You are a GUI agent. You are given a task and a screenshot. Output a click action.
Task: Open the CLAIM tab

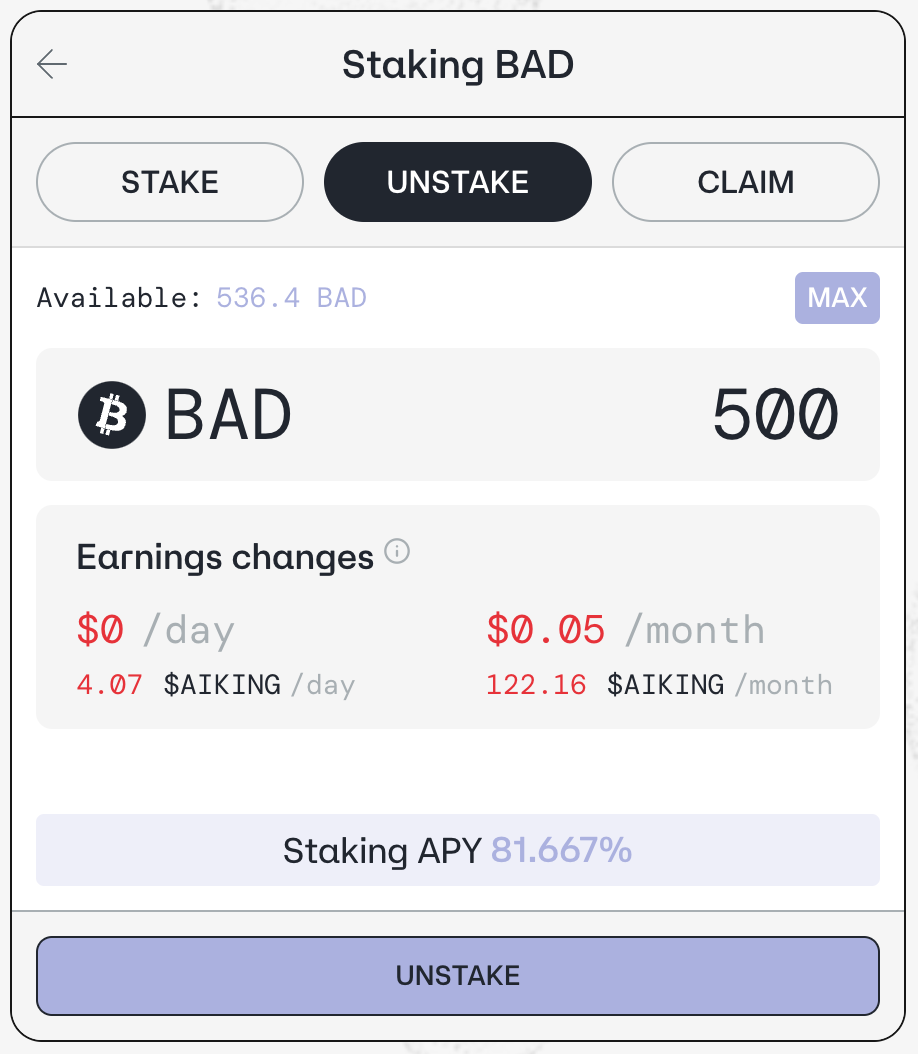pyautogui.click(x=746, y=182)
